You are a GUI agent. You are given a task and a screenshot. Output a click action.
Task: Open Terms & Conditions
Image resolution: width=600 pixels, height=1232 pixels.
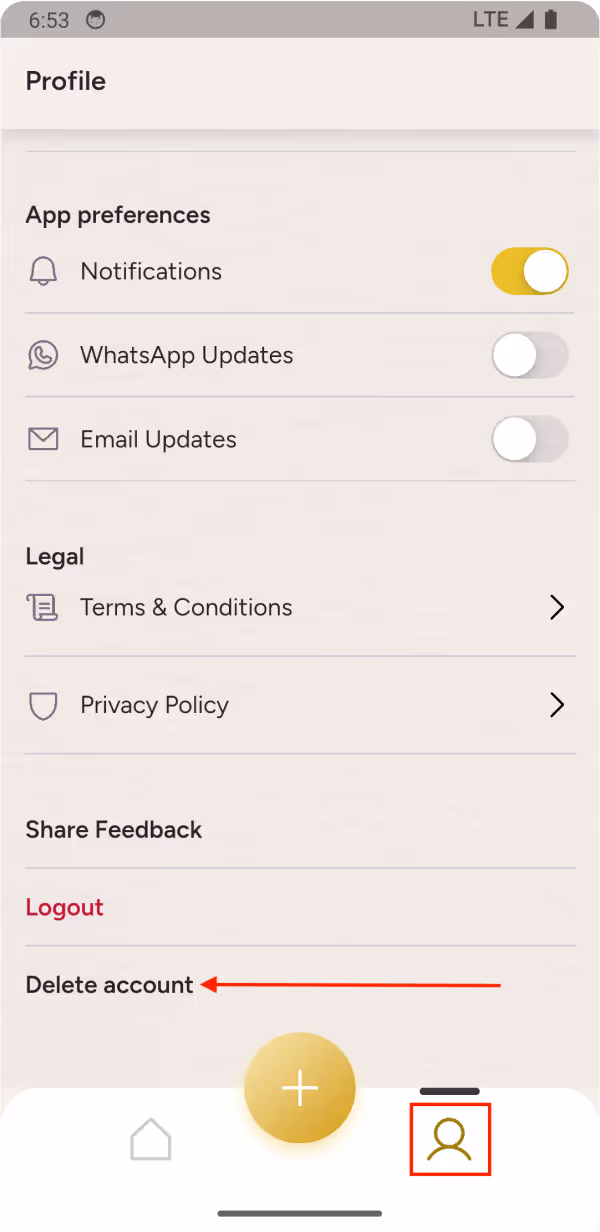[300, 608]
